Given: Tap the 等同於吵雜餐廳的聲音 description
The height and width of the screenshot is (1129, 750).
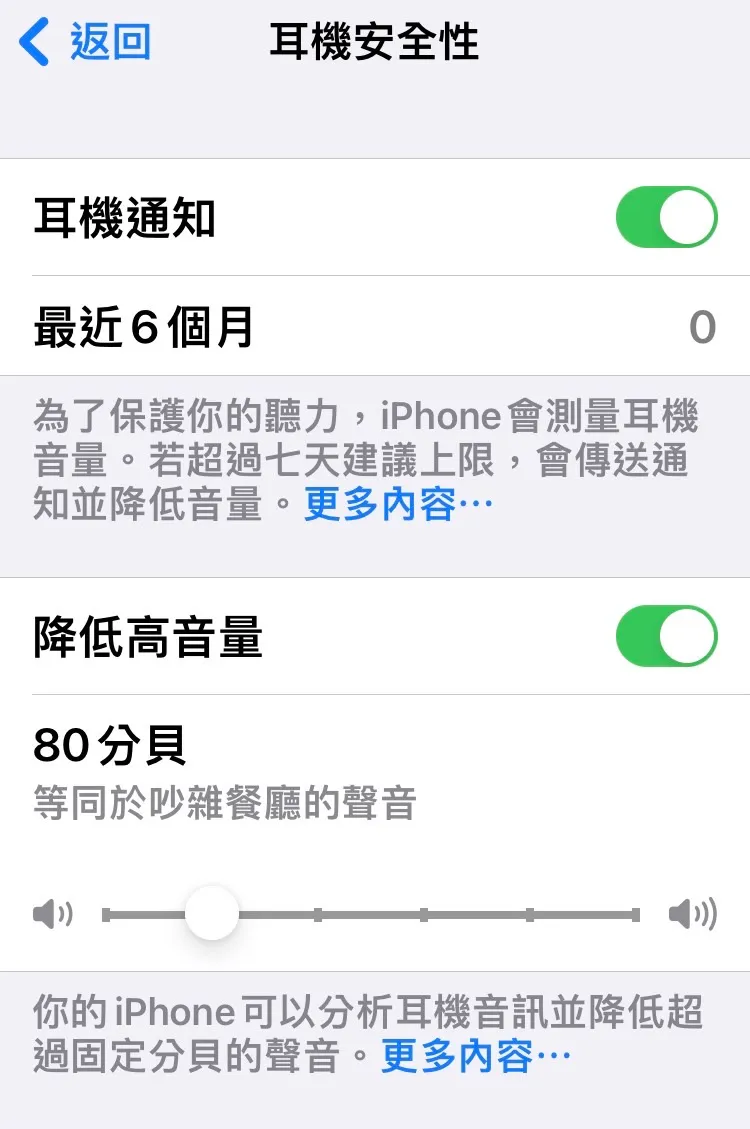Looking at the screenshot, I should coord(225,802).
